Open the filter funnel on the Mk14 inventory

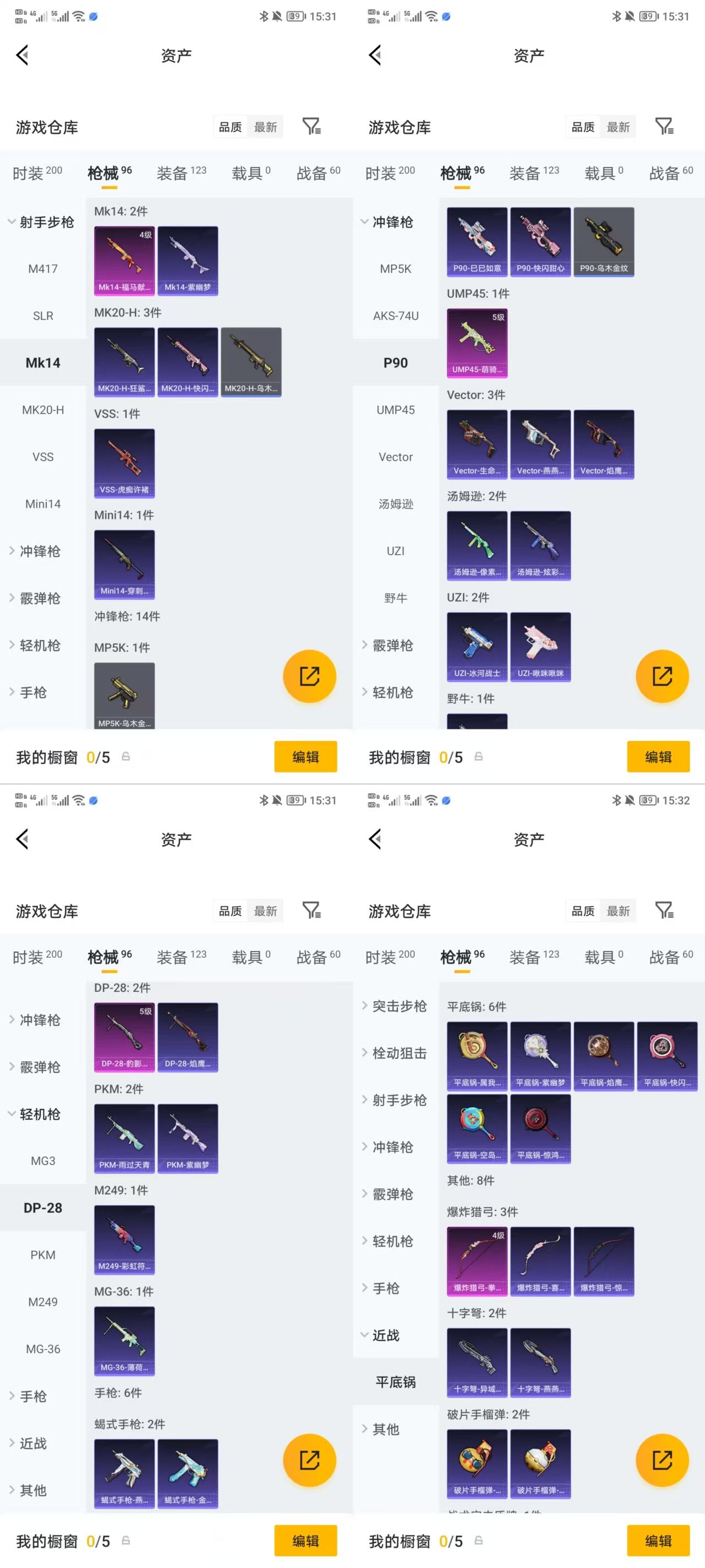(311, 127)
